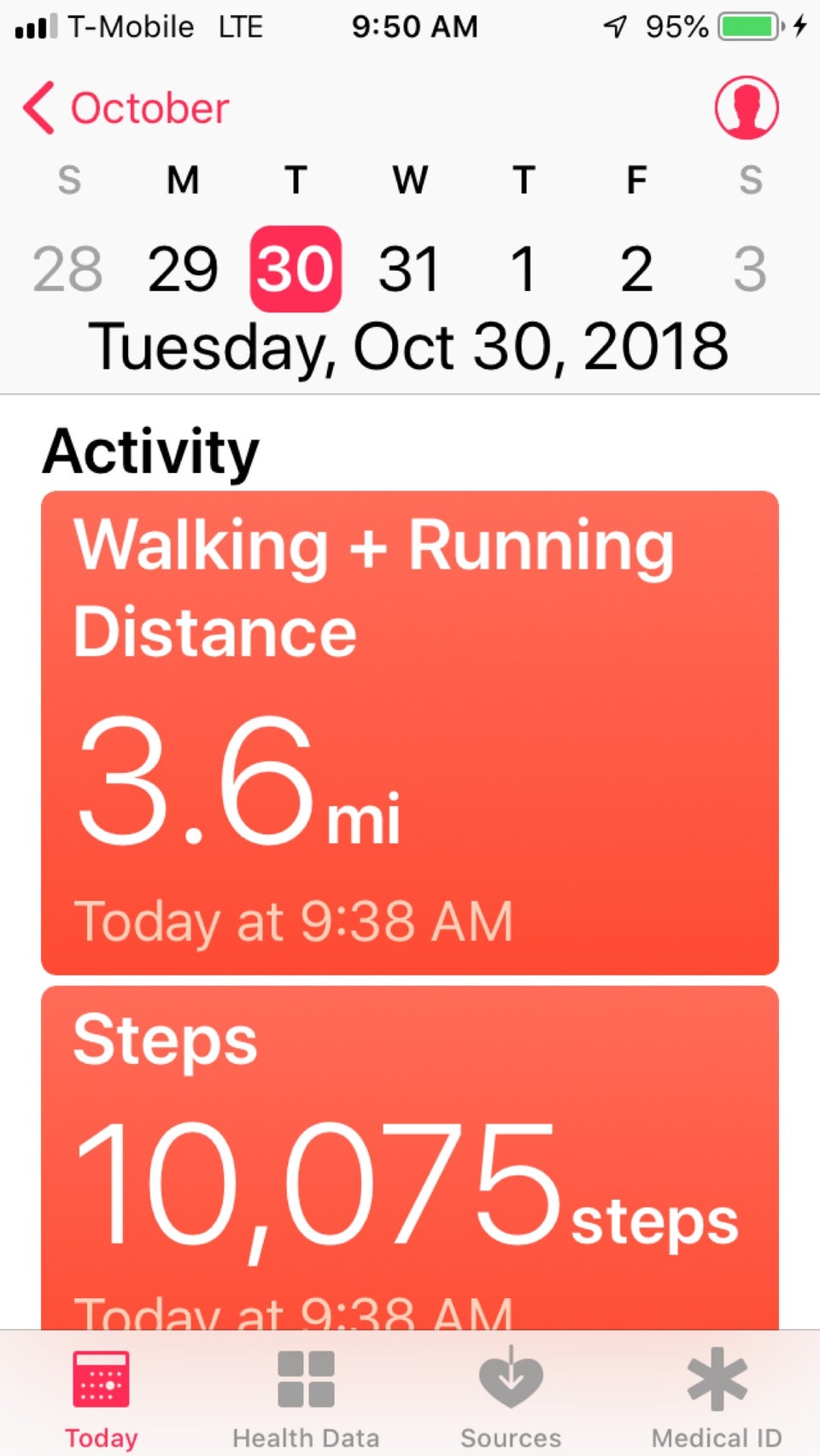Select Thursday the 1st

pos(523,269)
